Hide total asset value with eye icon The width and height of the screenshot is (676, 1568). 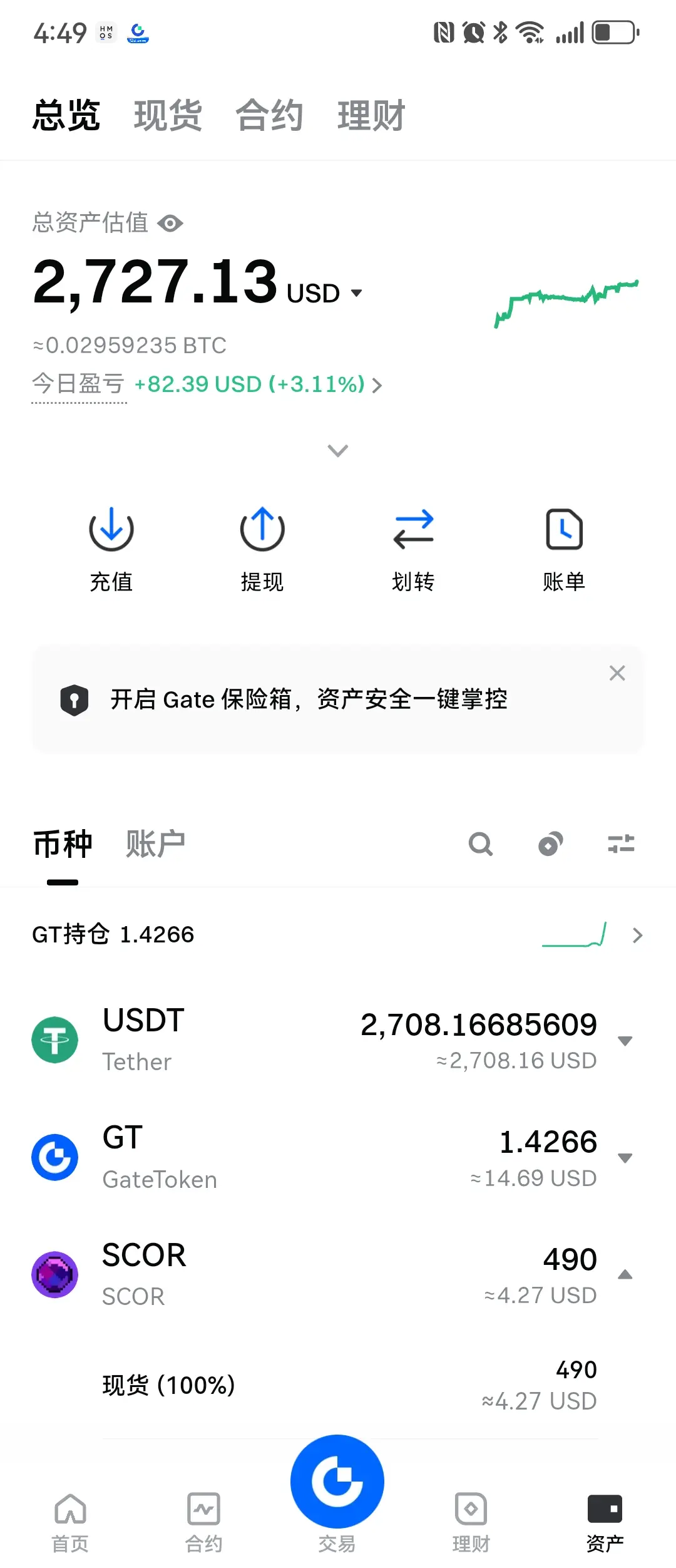pos(170,224)
